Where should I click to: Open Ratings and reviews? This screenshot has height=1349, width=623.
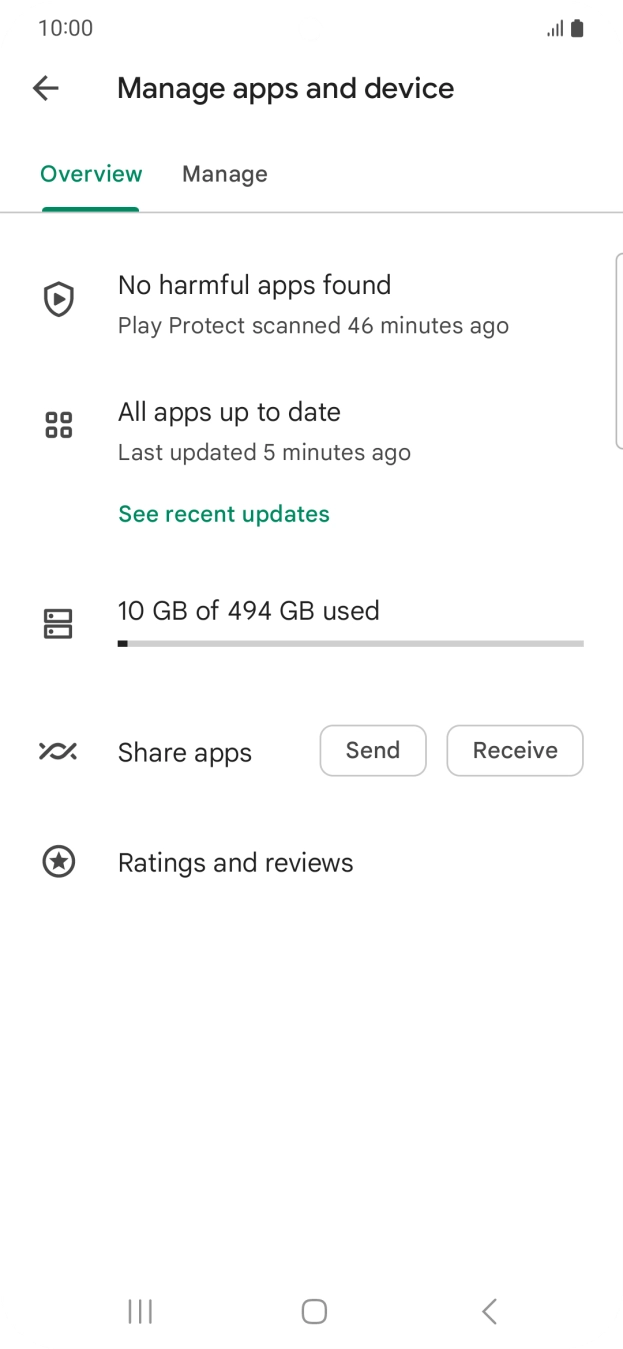(x=235, y=862)
